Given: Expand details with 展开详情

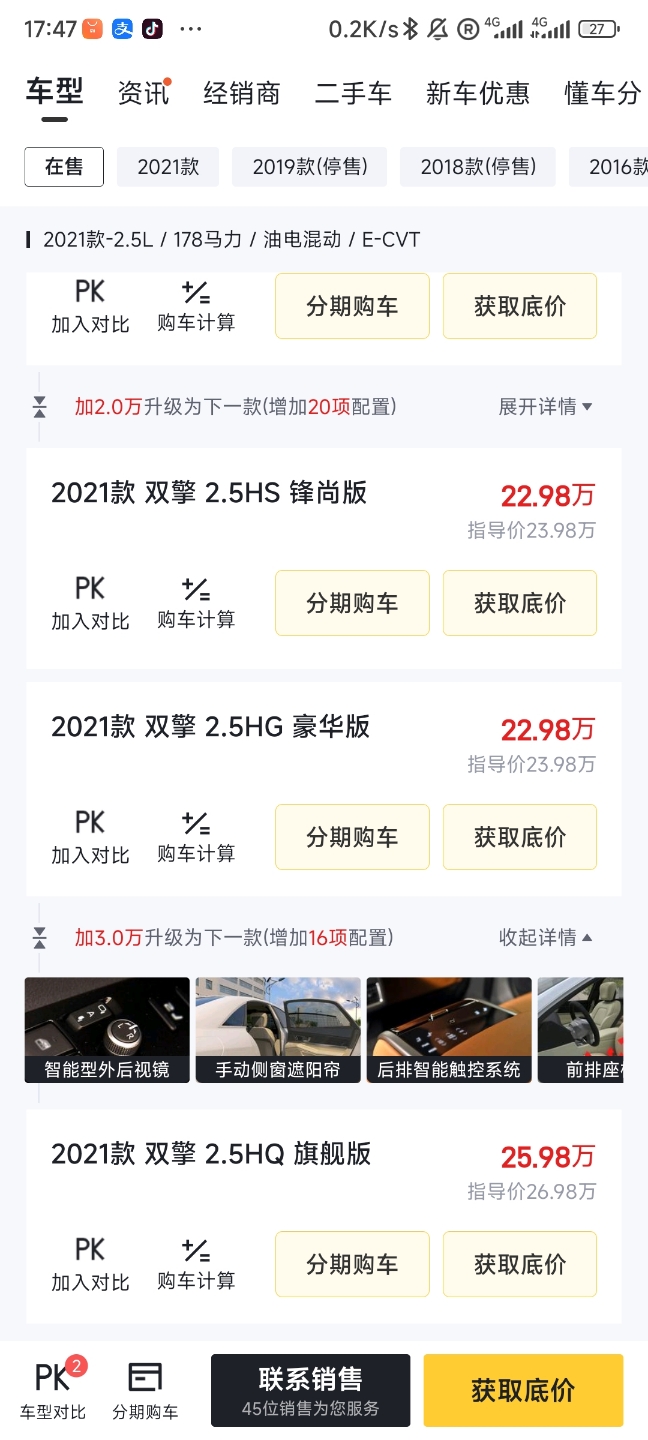Looking at the screenshot, I should [545, 406].
